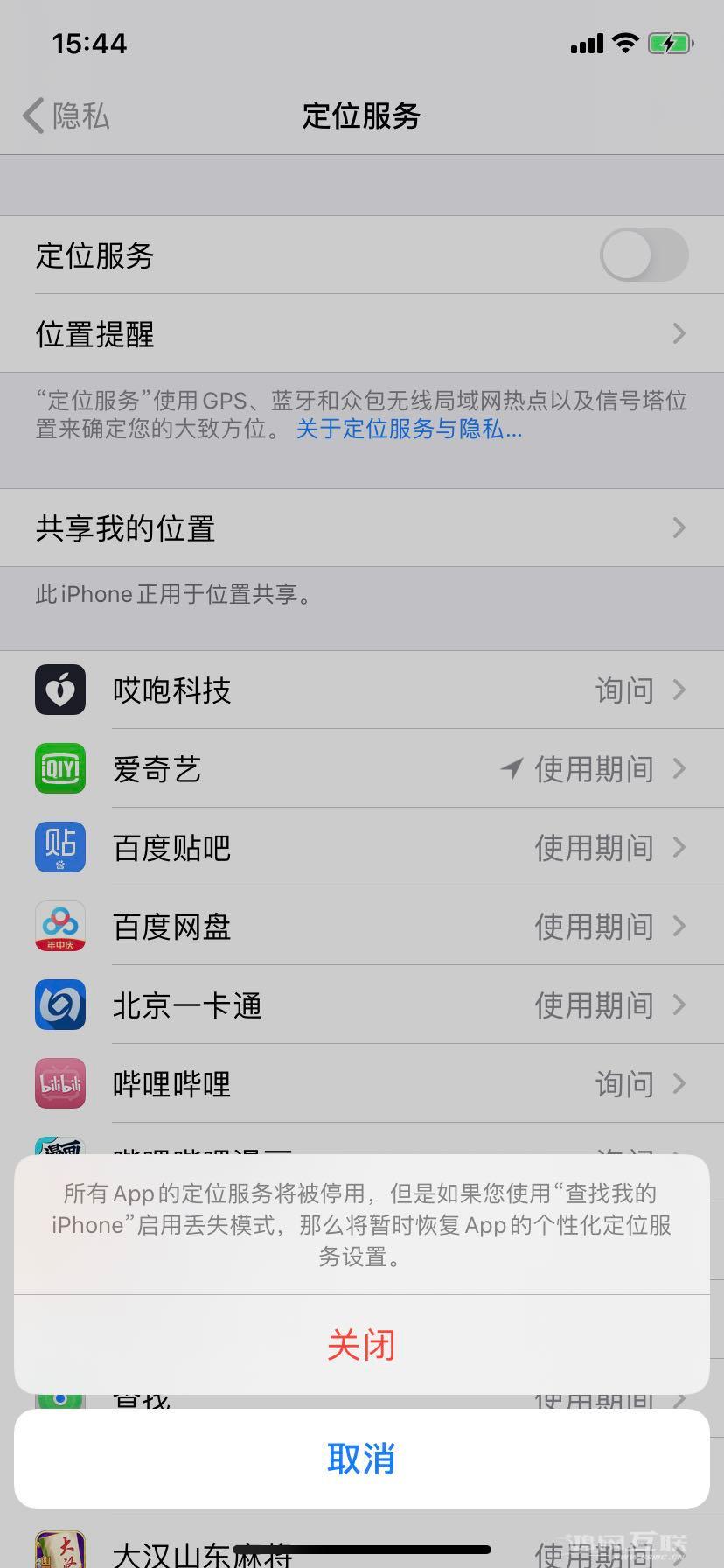The image size is (724, 1568).
Task: Click the Wi-Fi status bar icon
Action: (624, 42)
